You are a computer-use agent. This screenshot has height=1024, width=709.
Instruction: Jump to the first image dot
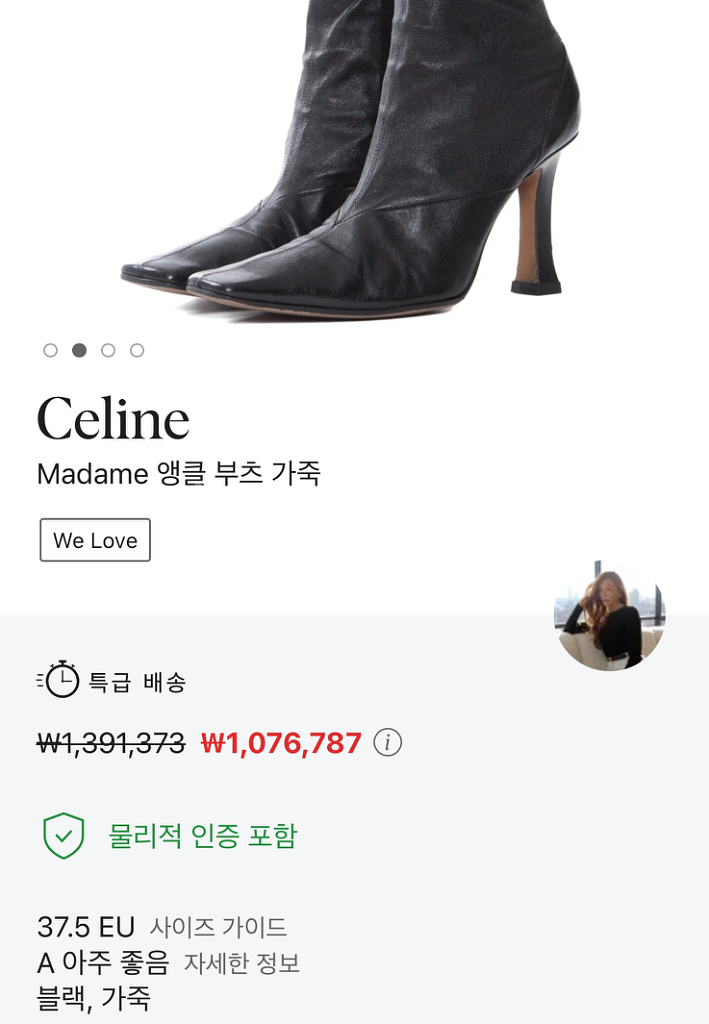51,350
